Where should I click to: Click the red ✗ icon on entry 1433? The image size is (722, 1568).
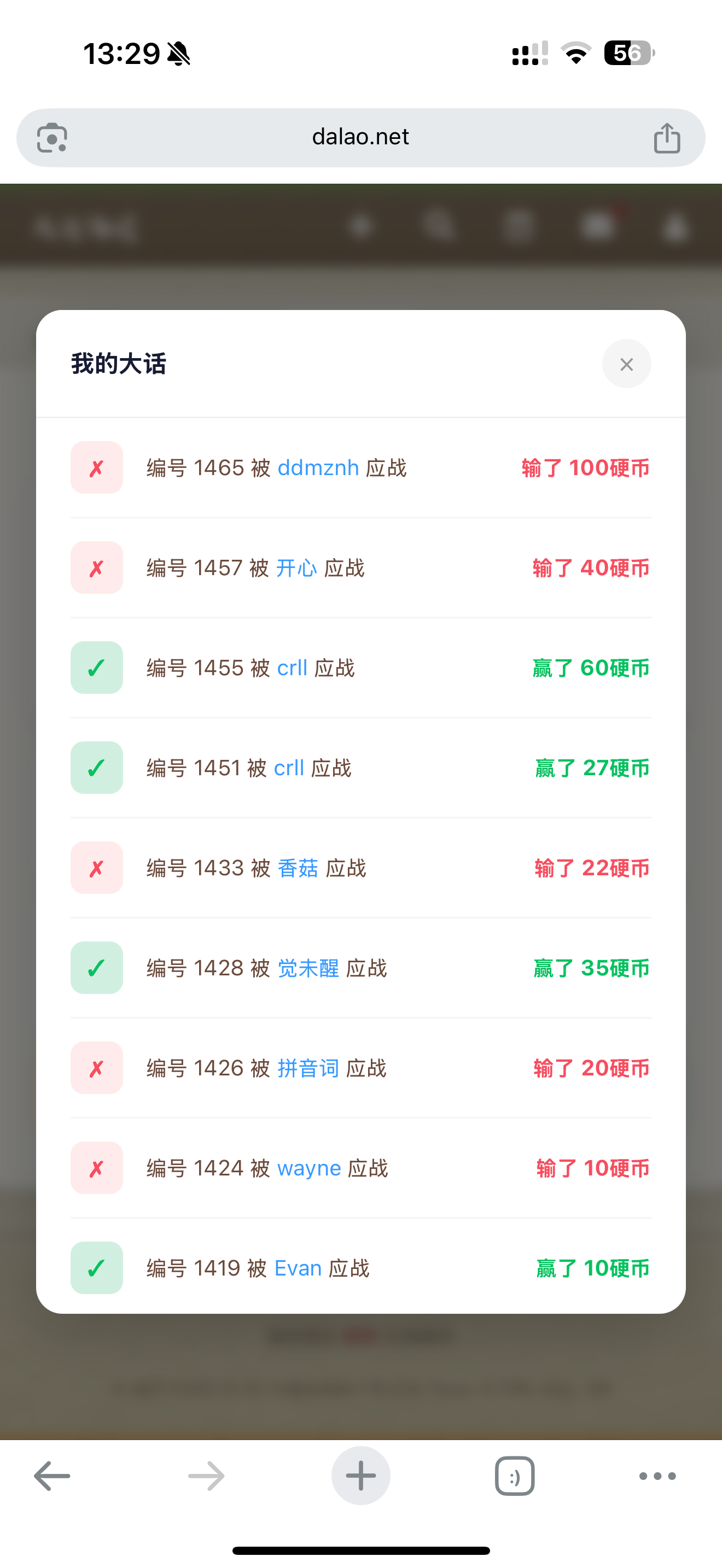[x=96, y=868]
